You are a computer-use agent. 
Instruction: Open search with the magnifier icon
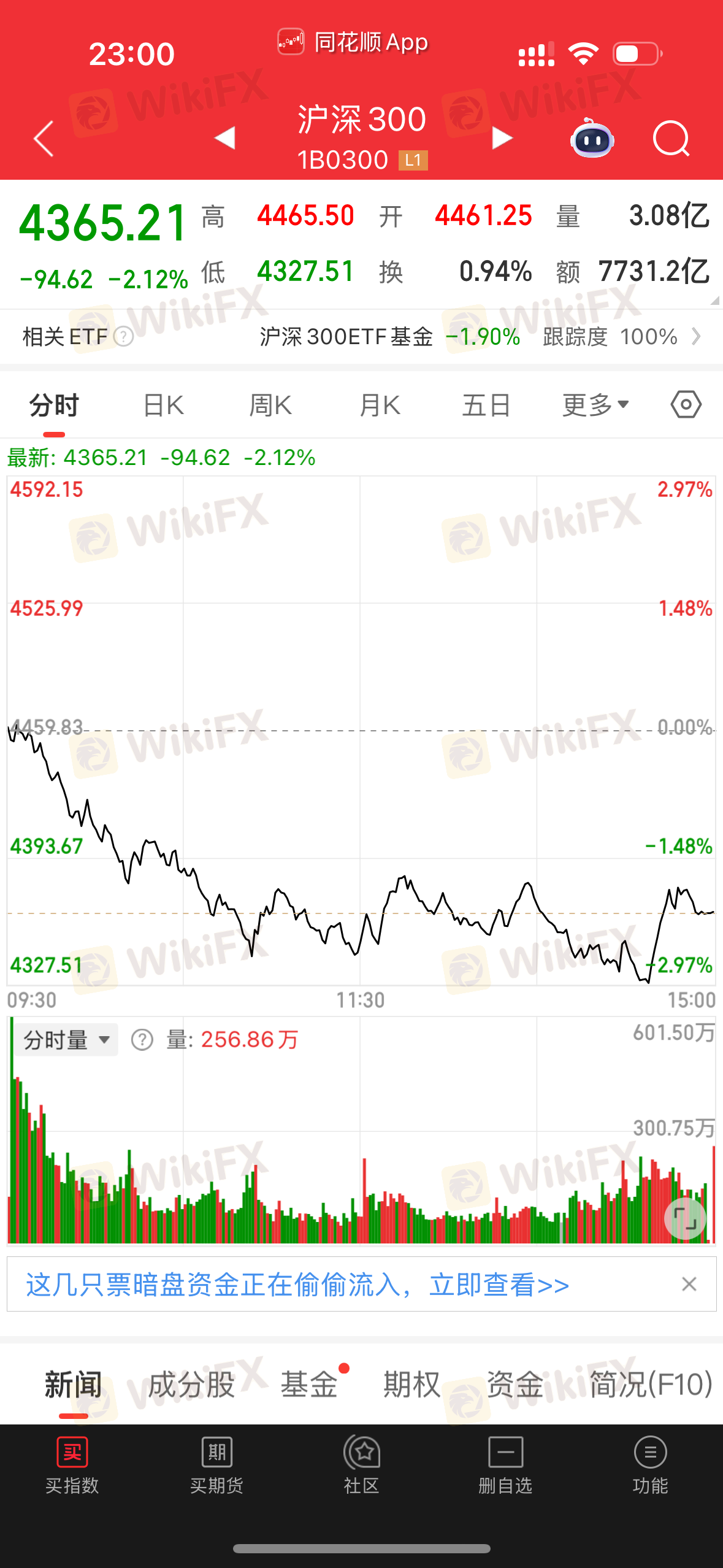tap(671, 139)
